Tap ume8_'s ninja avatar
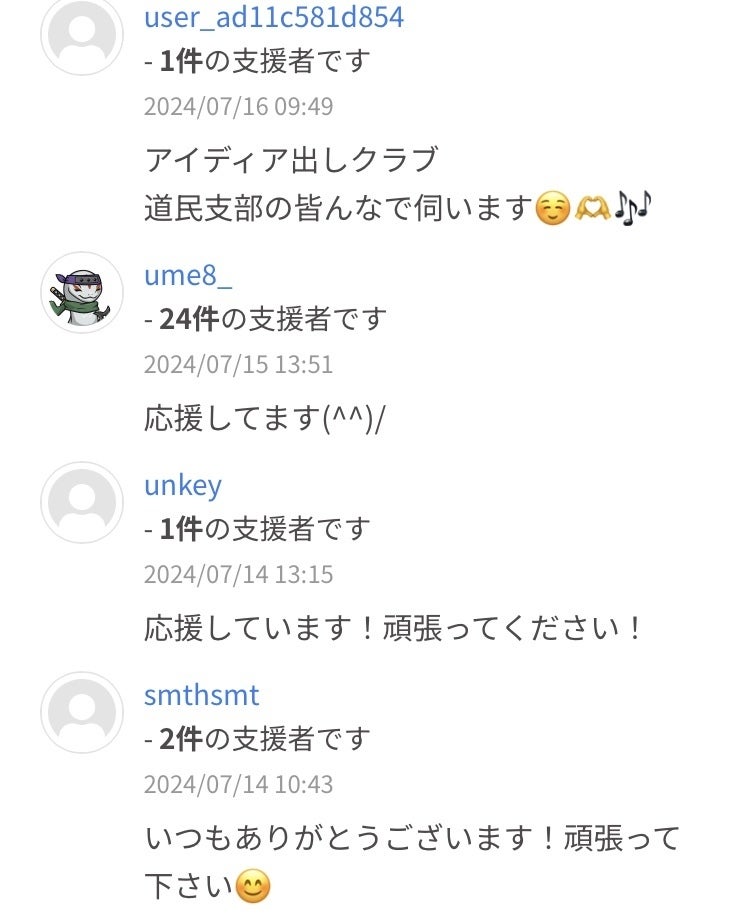750x916 pixels. [x=82, y=293]
